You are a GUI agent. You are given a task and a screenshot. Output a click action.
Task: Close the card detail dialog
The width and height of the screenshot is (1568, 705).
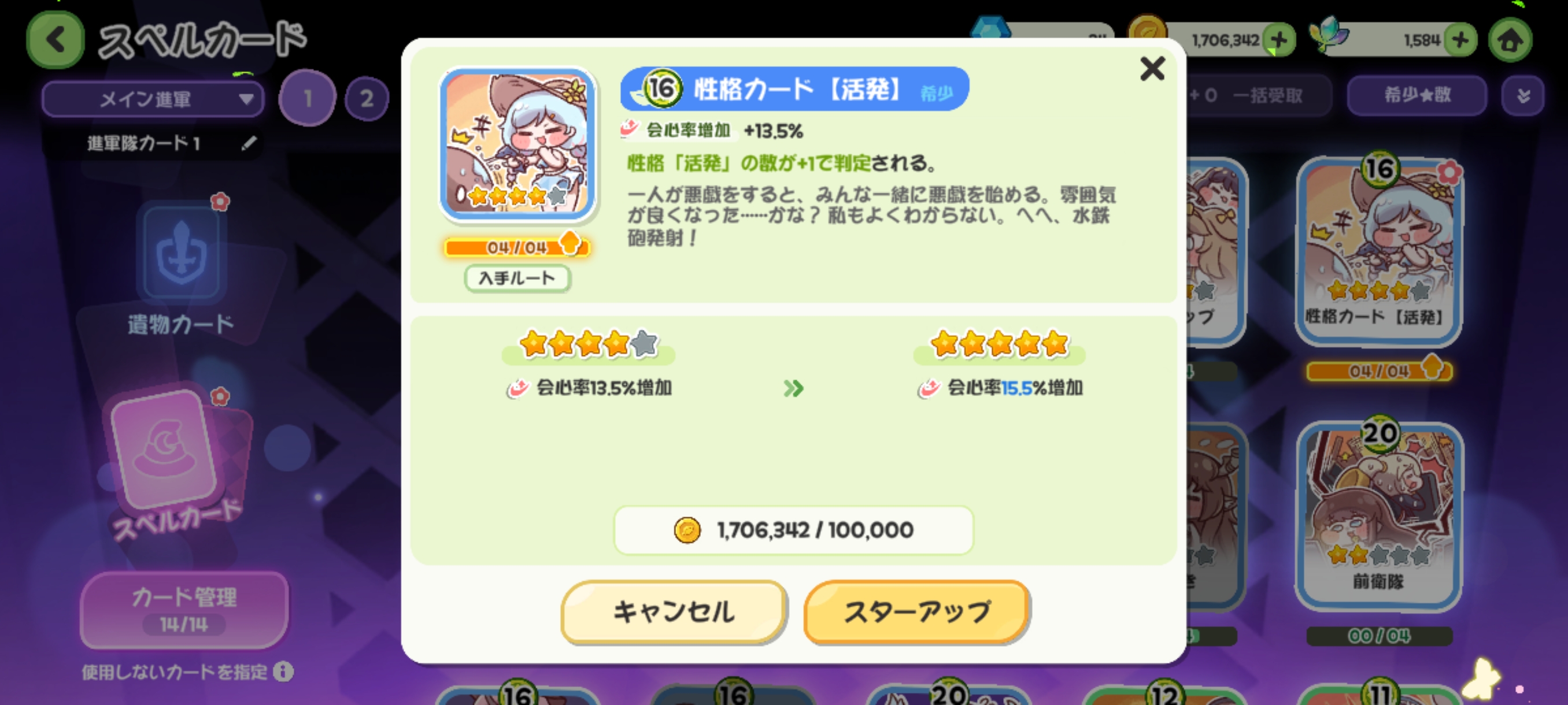tap(1152, 69)
